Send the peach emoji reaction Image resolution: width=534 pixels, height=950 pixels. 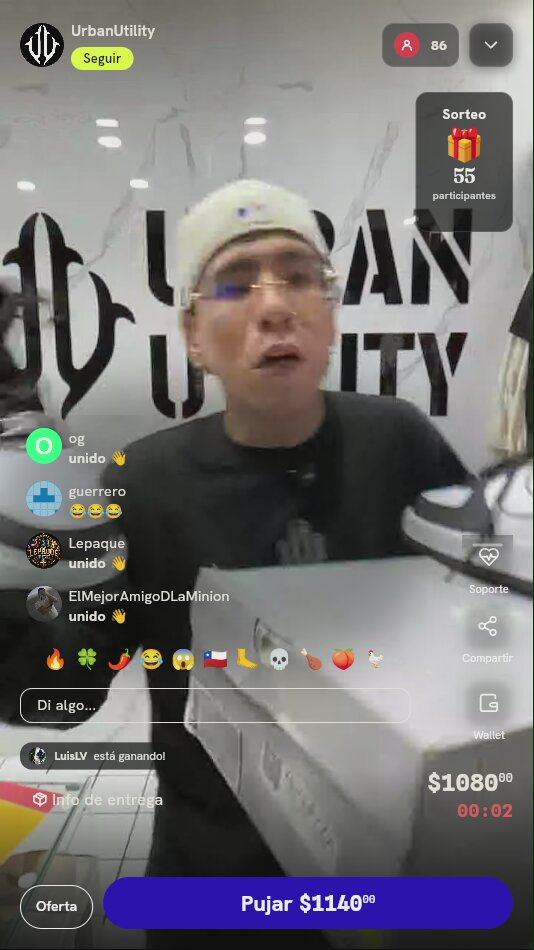[343, 659]
